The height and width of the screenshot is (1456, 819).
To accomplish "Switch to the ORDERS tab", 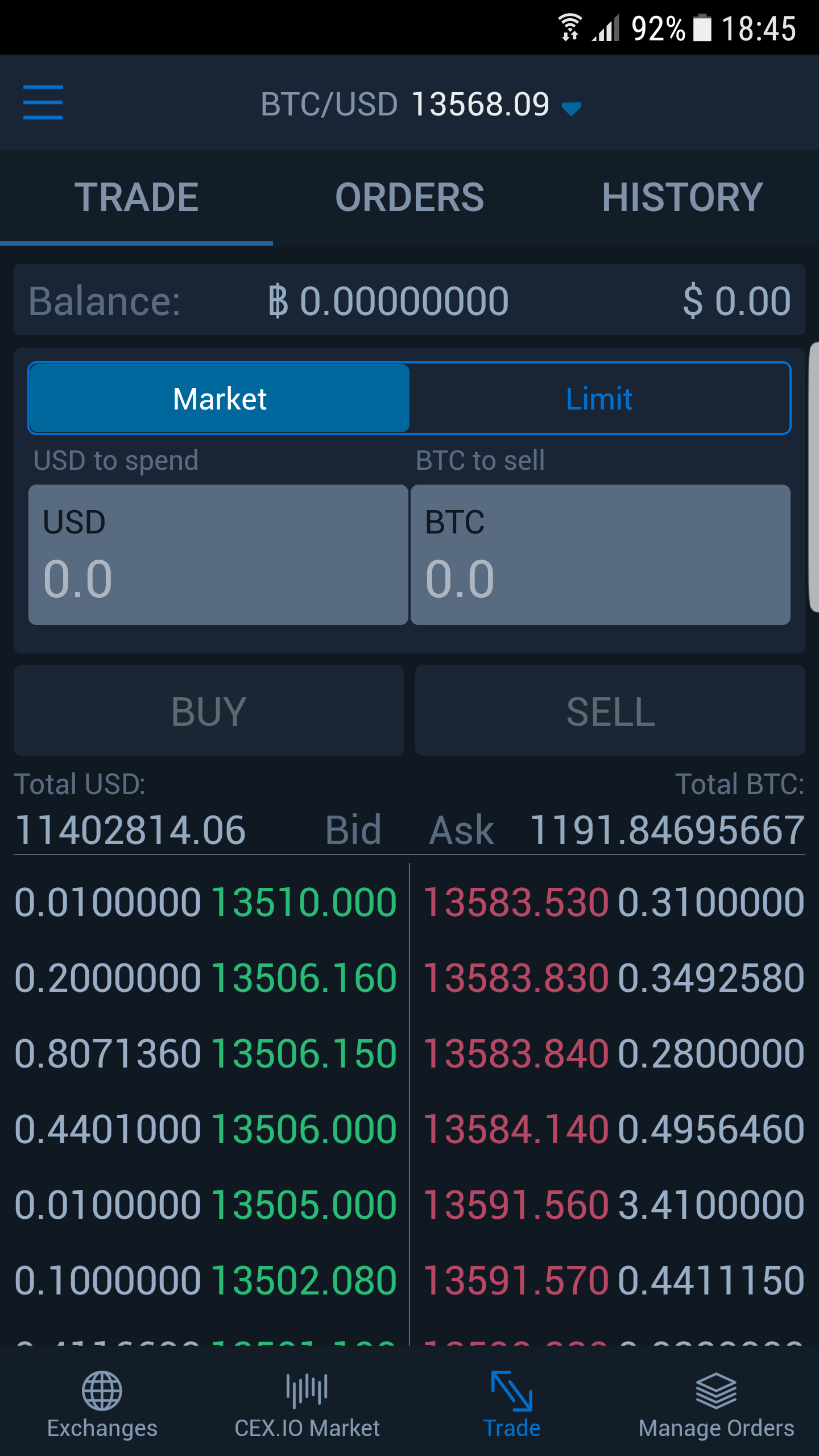I will pos(409,197).
